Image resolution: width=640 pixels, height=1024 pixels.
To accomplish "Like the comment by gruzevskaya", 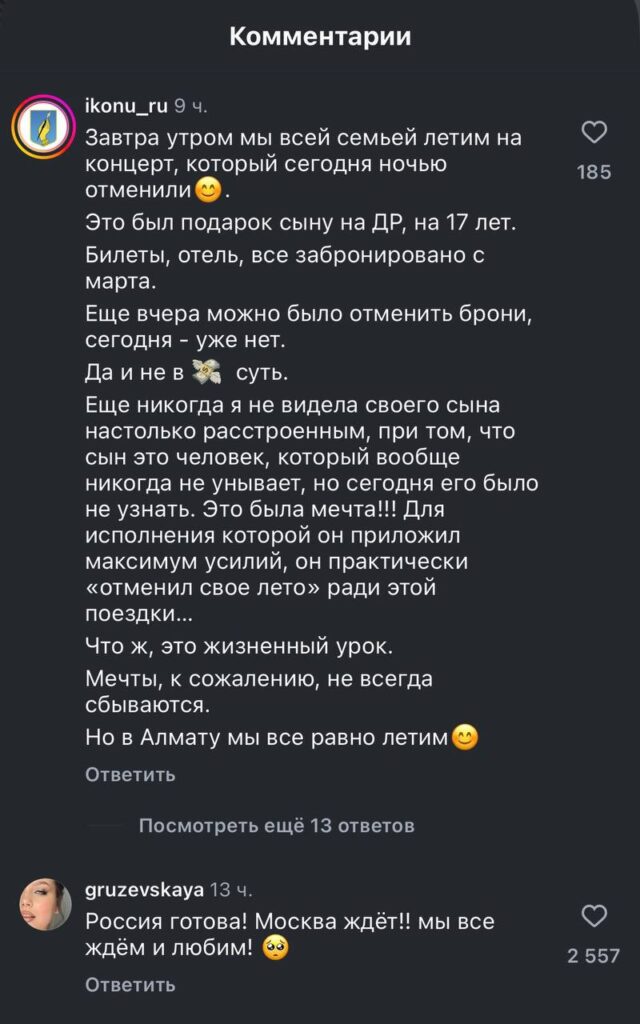I will [594, 915].
